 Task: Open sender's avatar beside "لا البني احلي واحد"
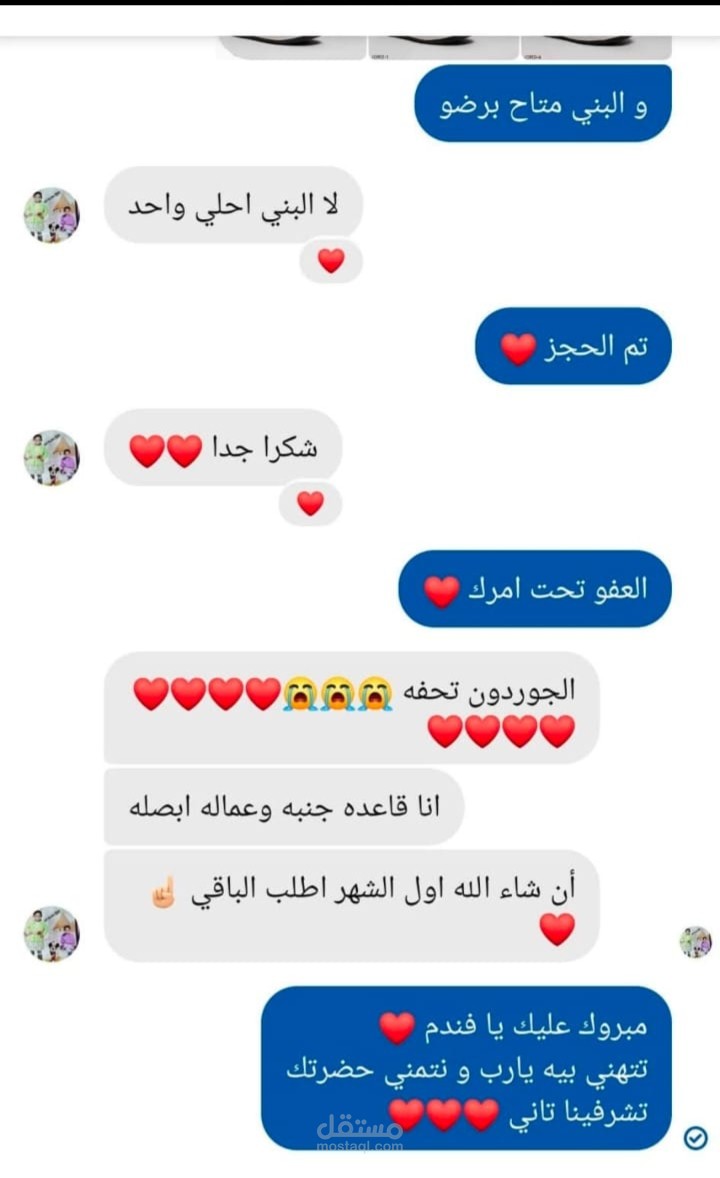(51, 215)
